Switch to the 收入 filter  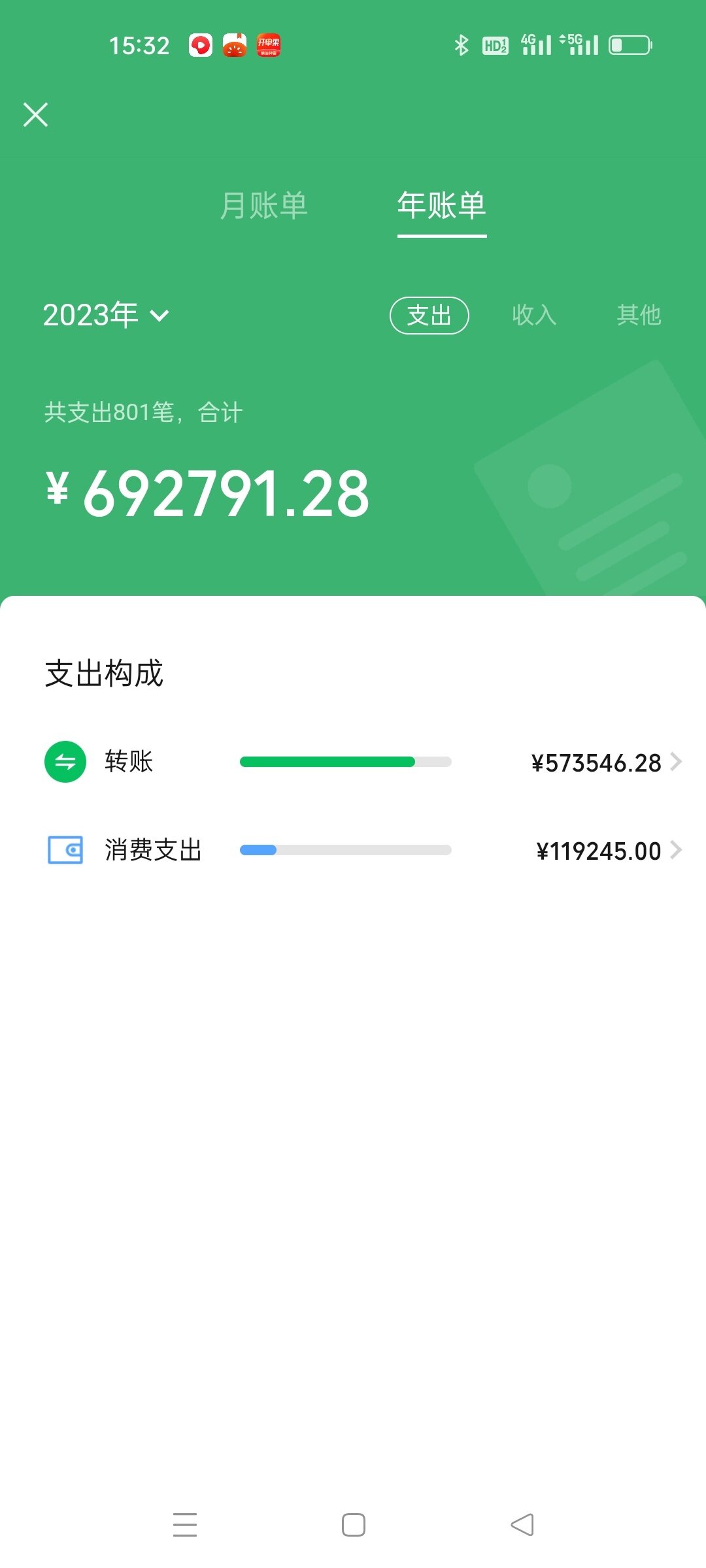pyautogui.click(x=534, y=315)
